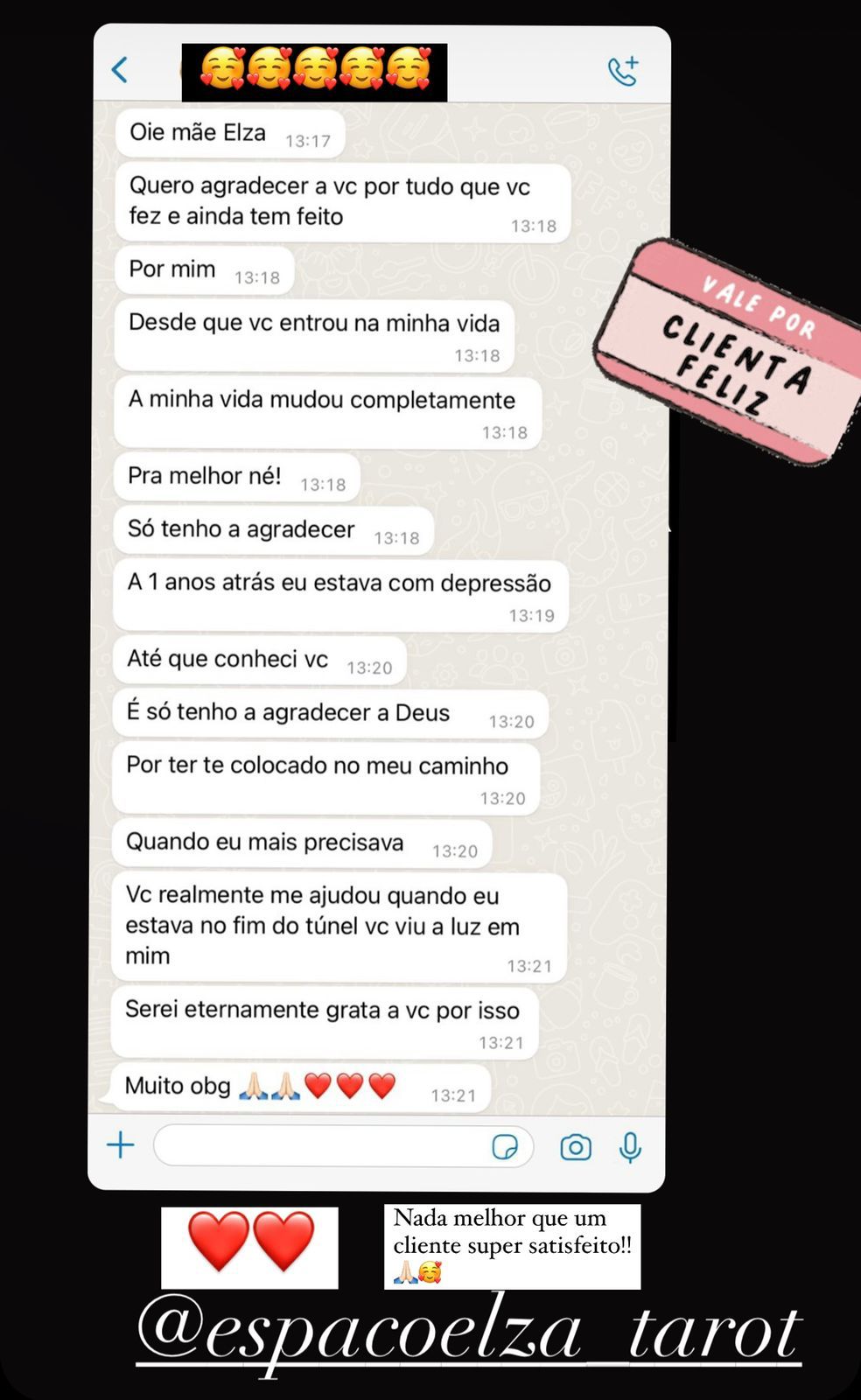Open the chat by tapping the emoji contact name

313,68
